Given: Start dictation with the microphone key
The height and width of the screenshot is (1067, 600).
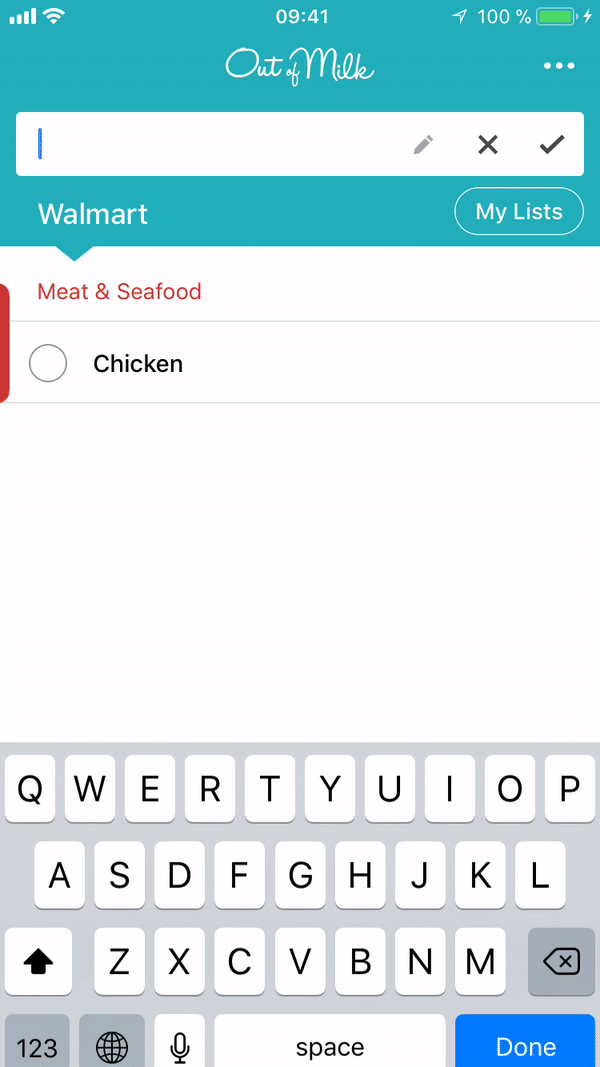Looking at the screenshot, I should (180, 1041).
